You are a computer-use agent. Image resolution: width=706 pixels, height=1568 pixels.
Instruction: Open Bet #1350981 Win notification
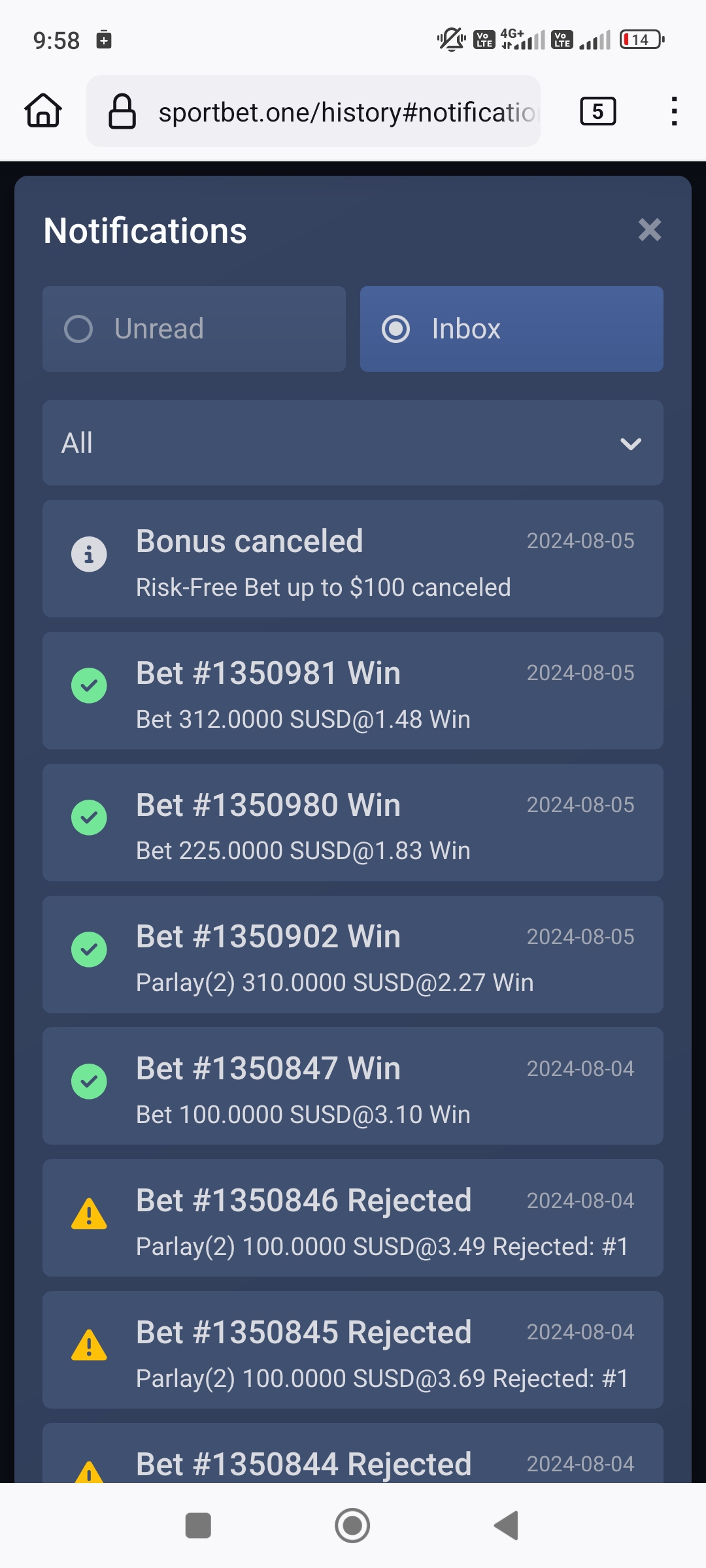pyautogui.click(x=353, y=691)
